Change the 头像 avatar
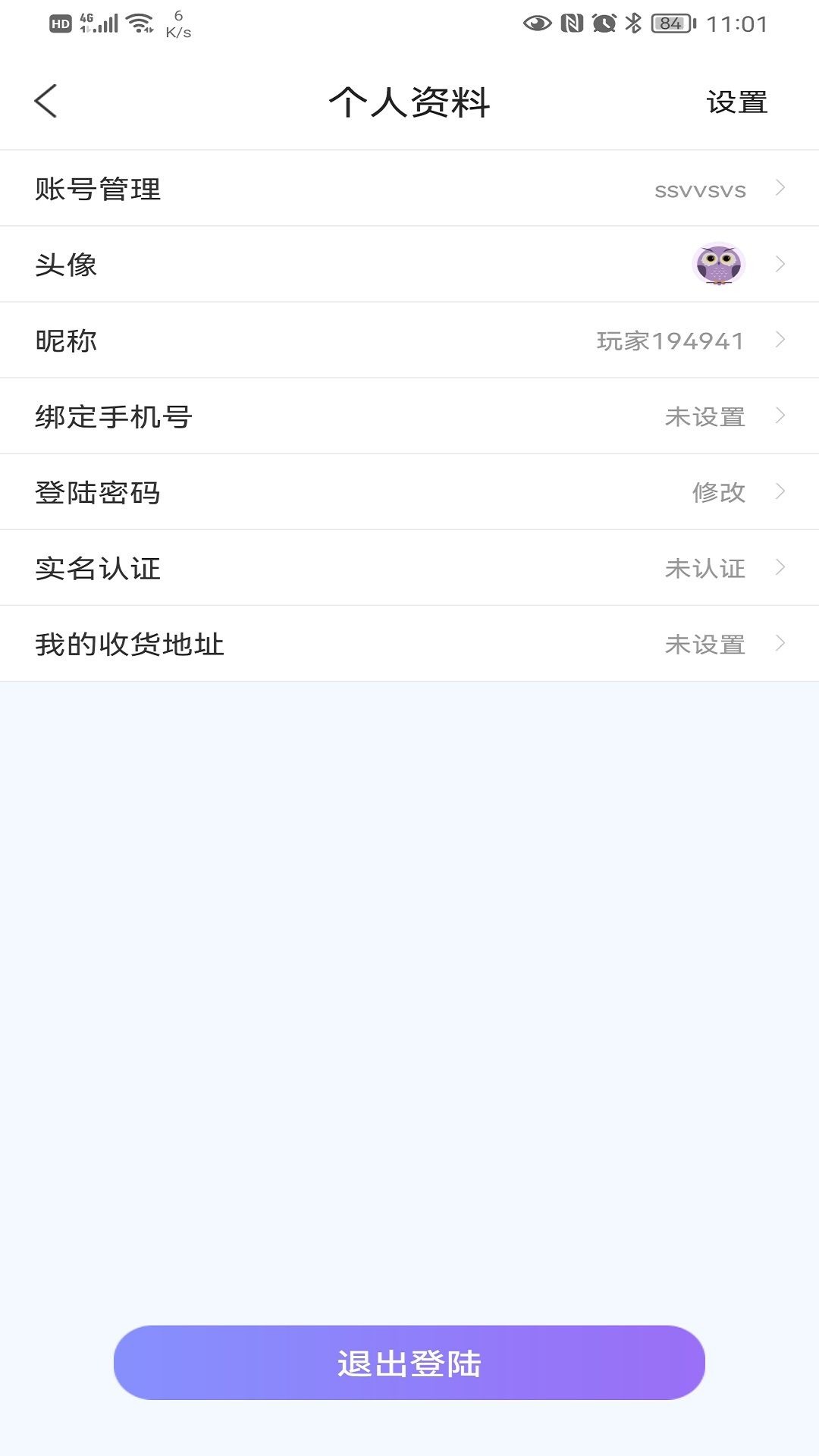The width and height of the screenshot is (819, 1456). click(409, 265)
